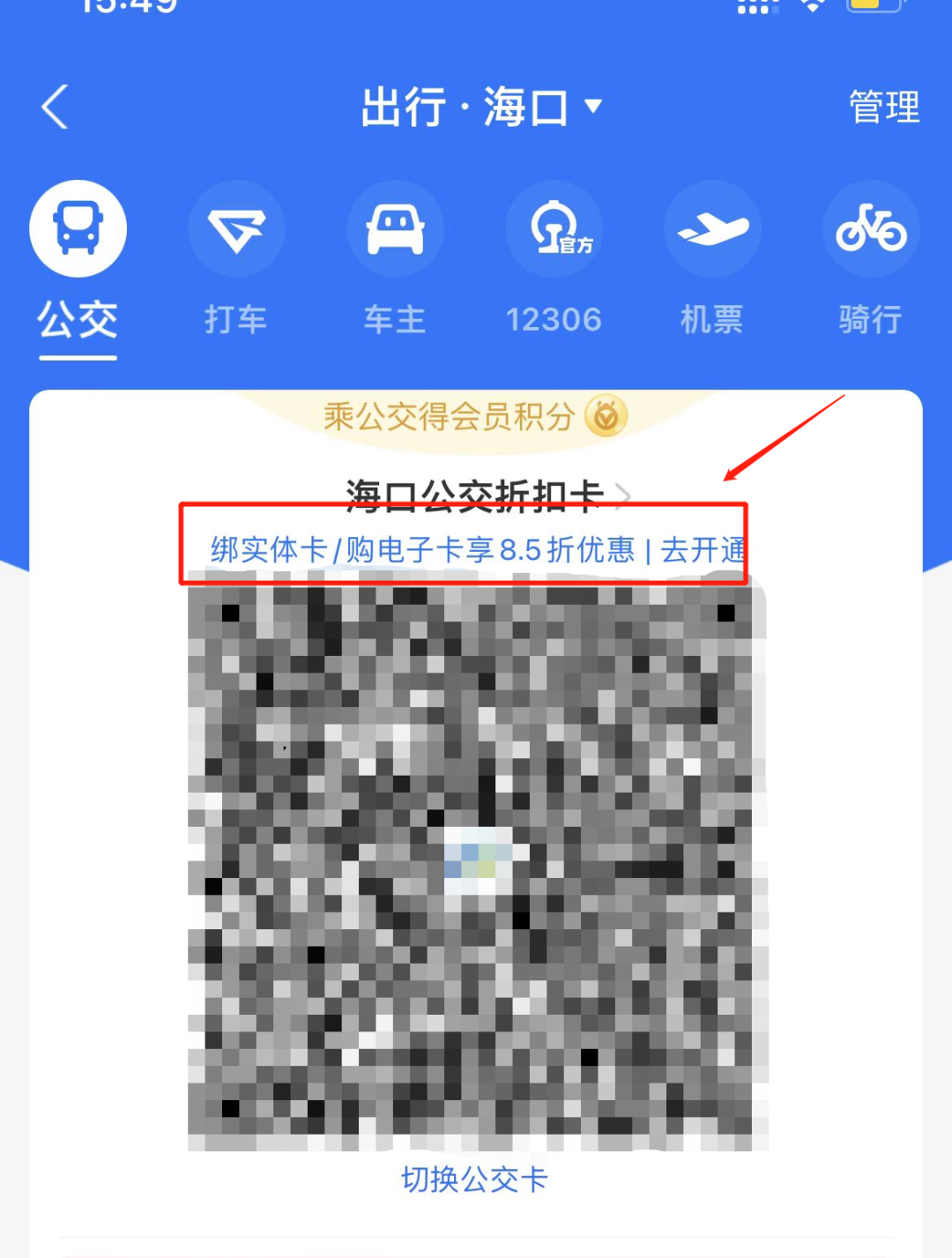Screen dimensions: 952x1258
Task: Open the 出行·海口 city dropdown
Action: tap(480, 108)
